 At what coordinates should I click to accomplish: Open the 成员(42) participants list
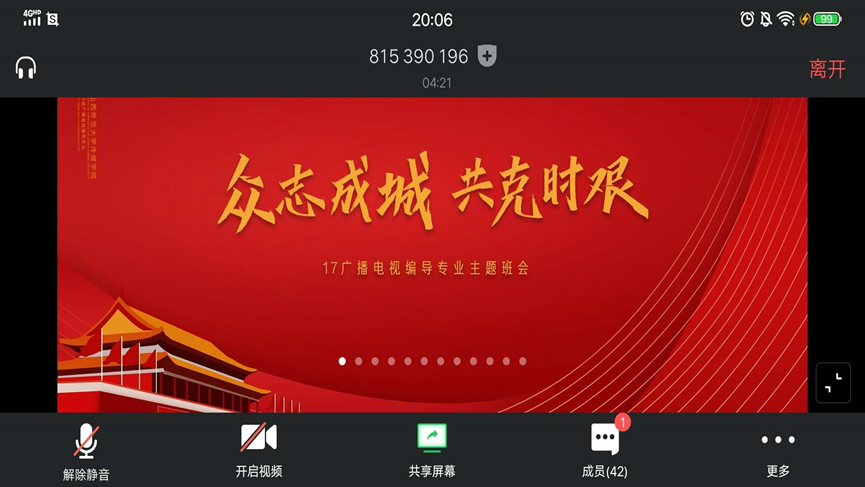(605, 449)
